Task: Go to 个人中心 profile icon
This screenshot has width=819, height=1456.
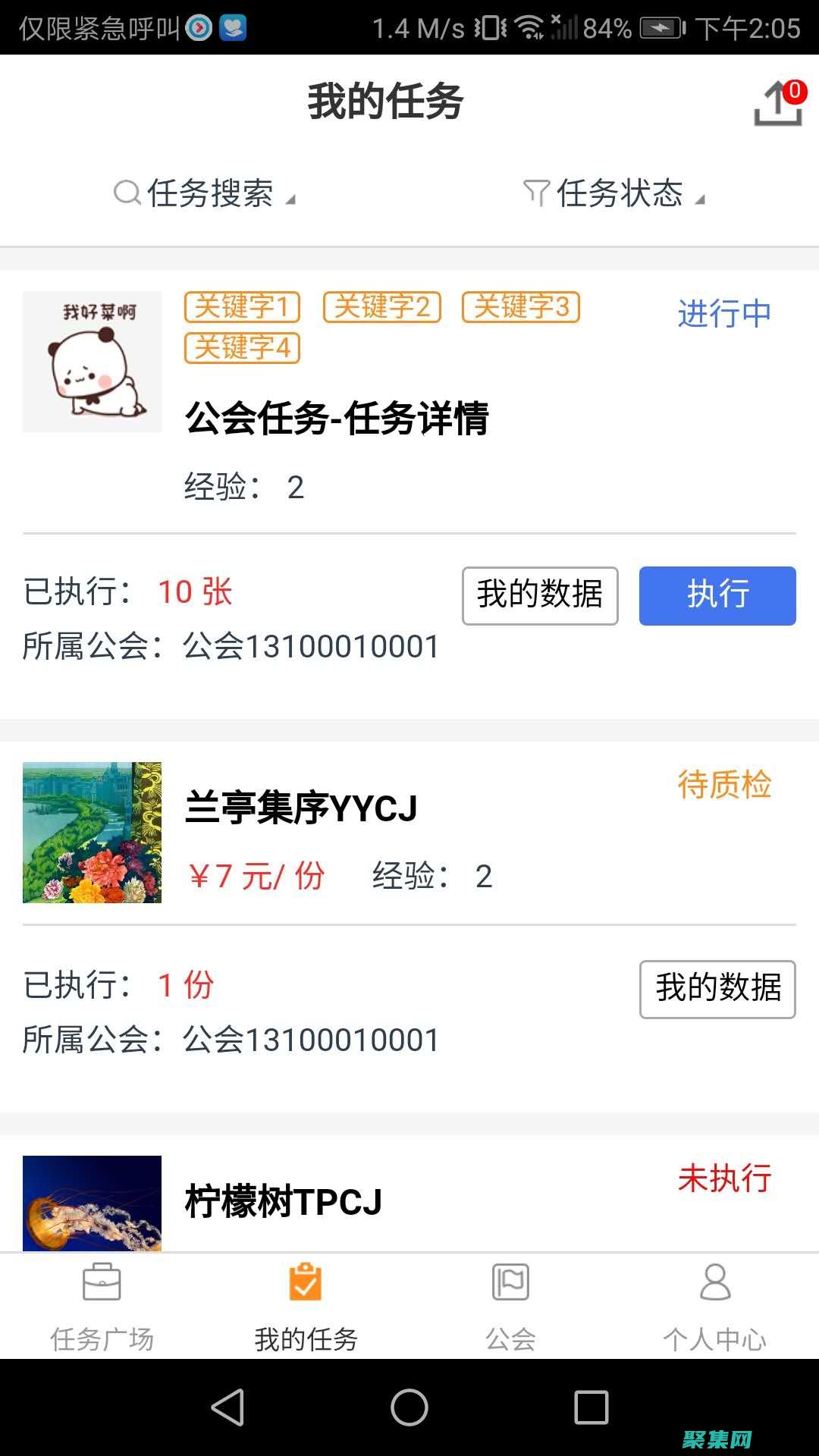Action: pos(714,1282)
